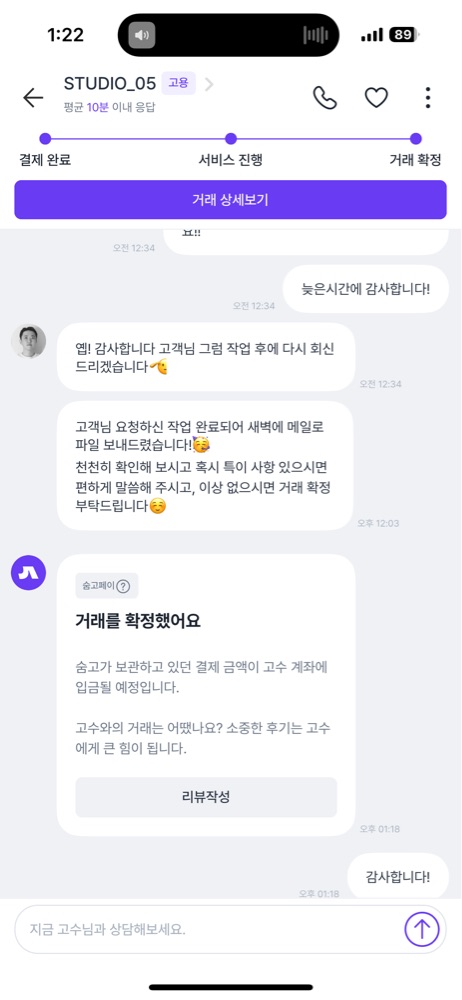462x1000 pixels.
Task: Open the pro's profile photo
Action: tap(29, 341)
